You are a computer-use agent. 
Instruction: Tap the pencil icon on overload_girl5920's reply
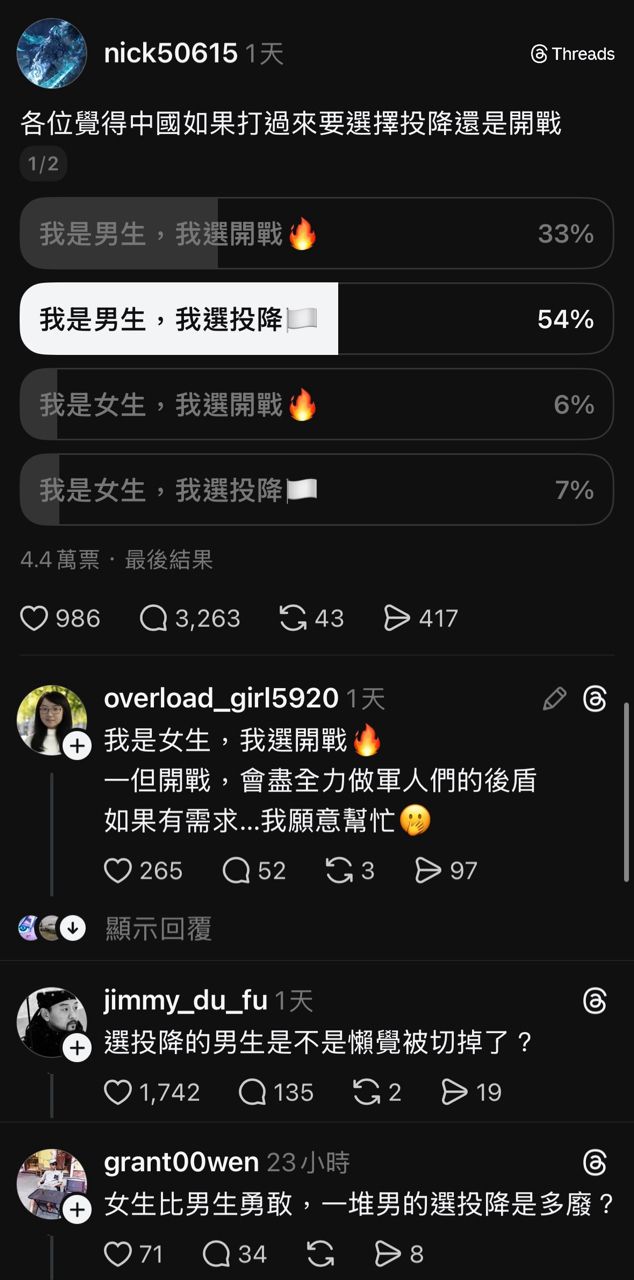click(554, 699)
